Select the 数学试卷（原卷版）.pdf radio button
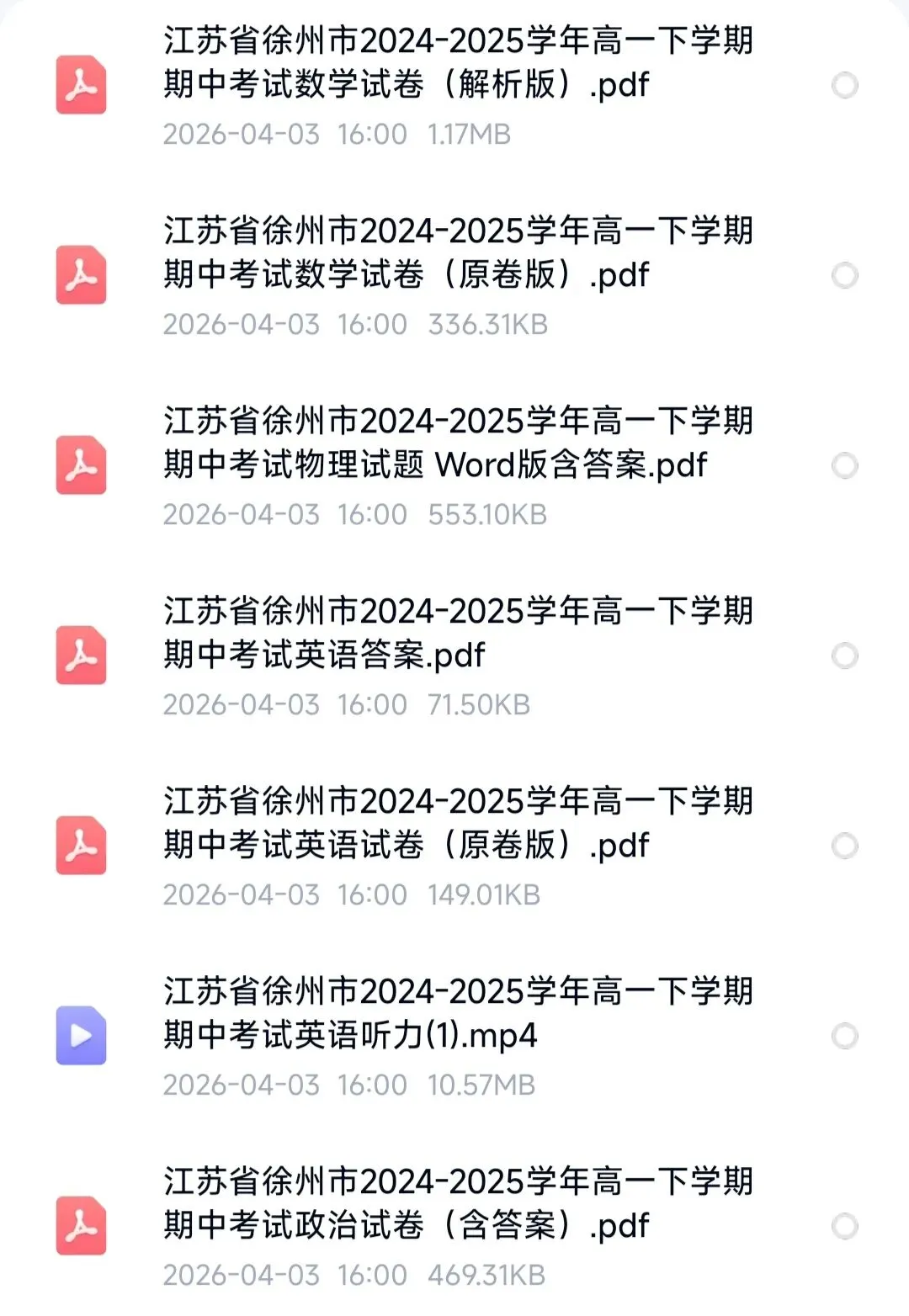 pyautogui.click(x=844, y=276)
